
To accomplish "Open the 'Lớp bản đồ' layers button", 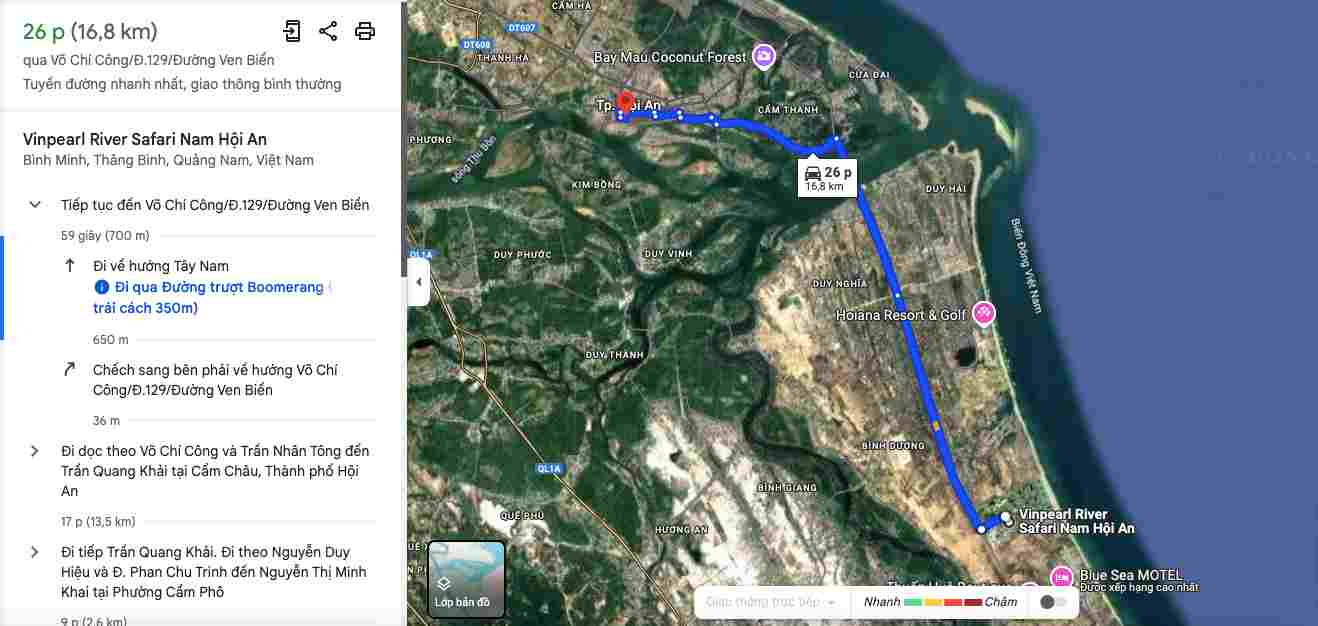I will pos(466,579).
